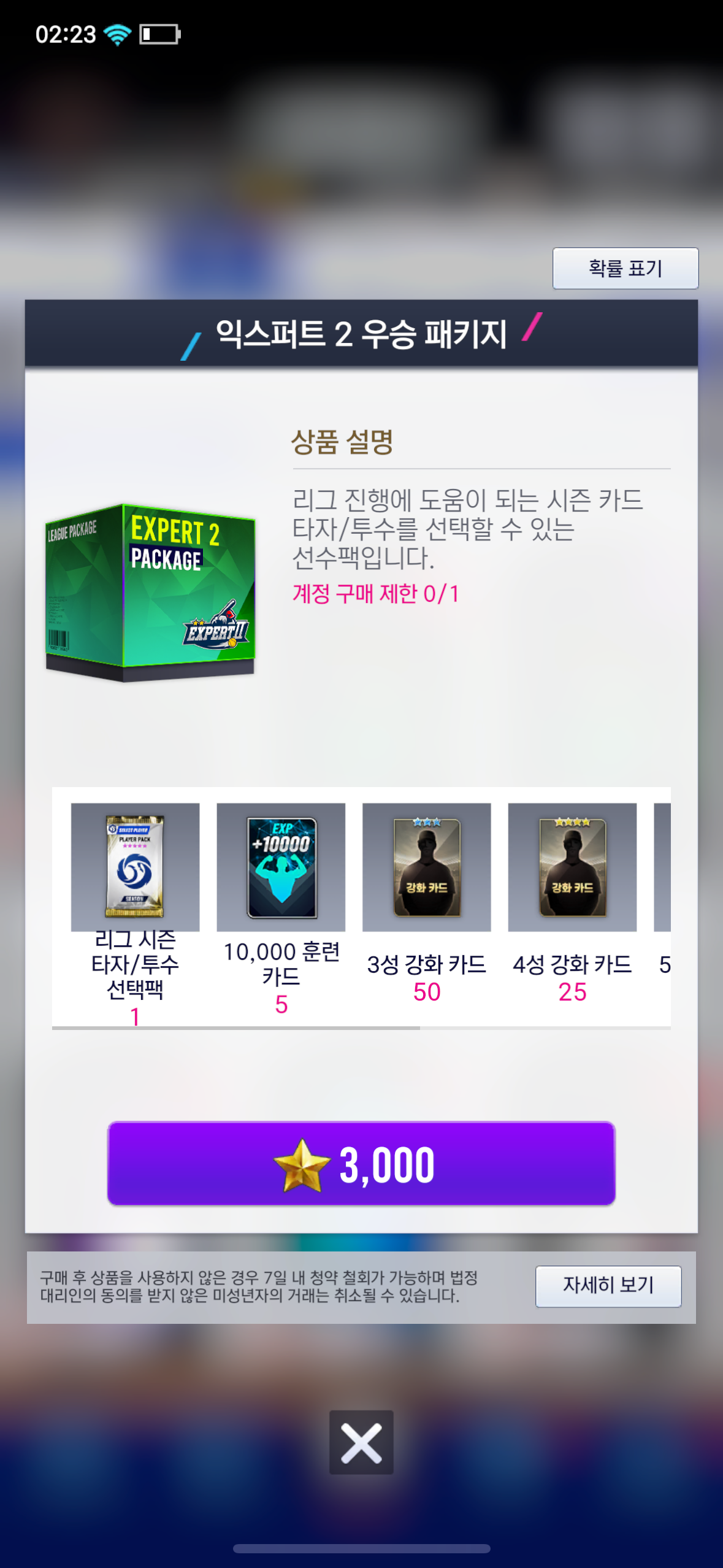
Task: Open 자세히 보기 for refund details
Action: pyautogui.click(x=608, y=1286)
